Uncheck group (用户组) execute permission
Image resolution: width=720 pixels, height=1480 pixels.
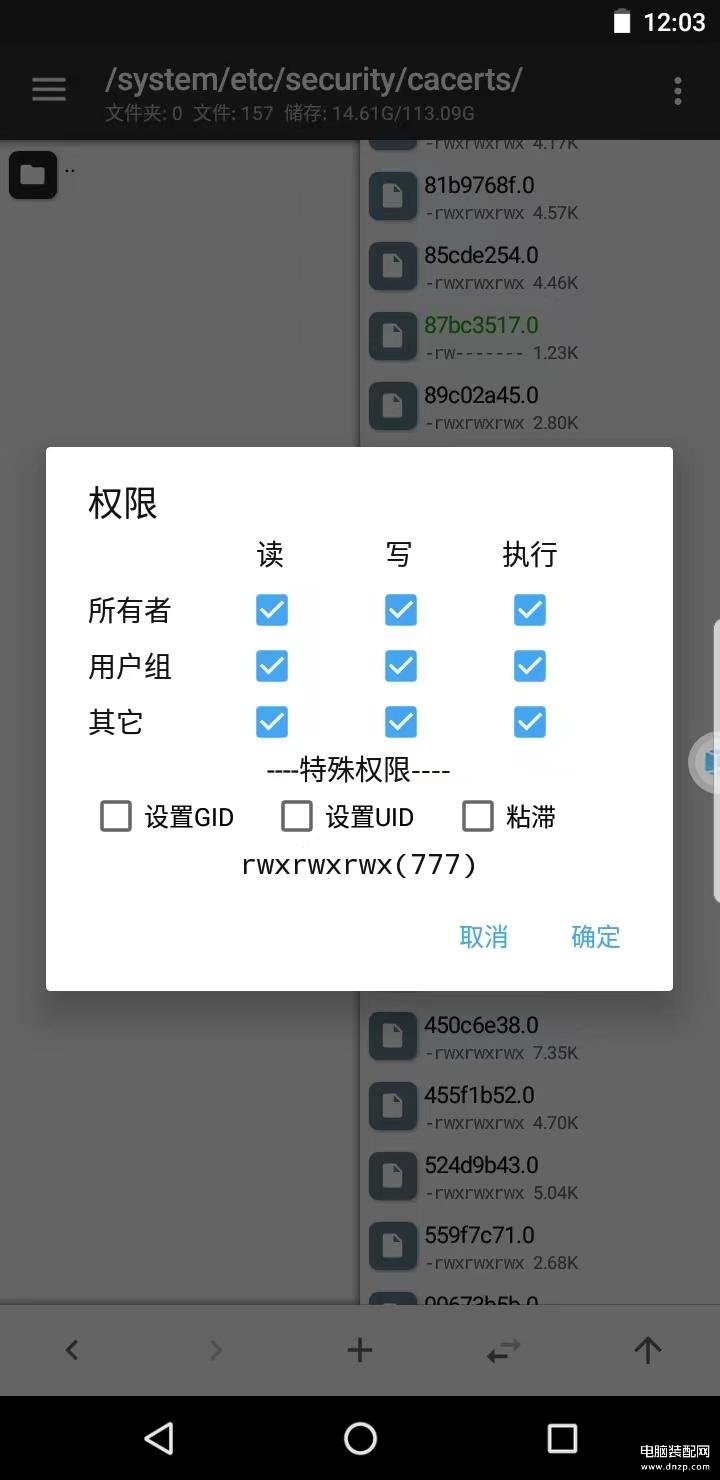click(530, 666)
